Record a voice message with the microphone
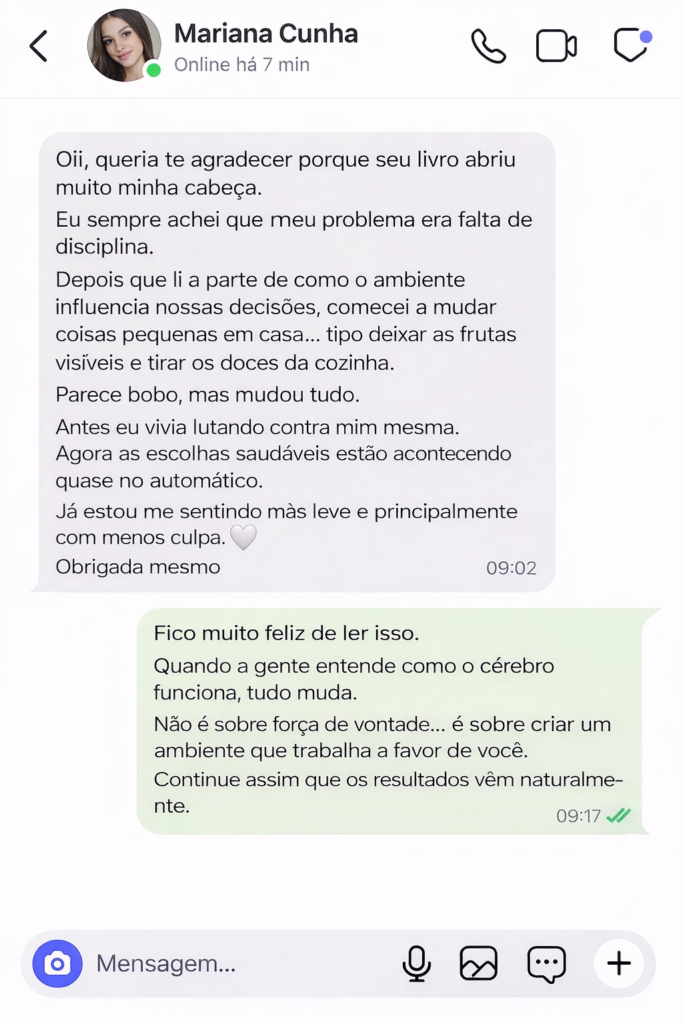The width and height of the screenshot is (683, 1024). [x=416, y=964]
